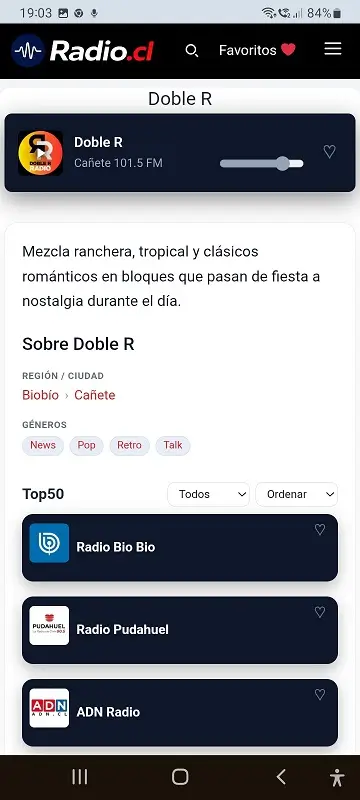Viewport: 360px width, 800px height.
Task: Open the hamburger menu
Action: 332,49
